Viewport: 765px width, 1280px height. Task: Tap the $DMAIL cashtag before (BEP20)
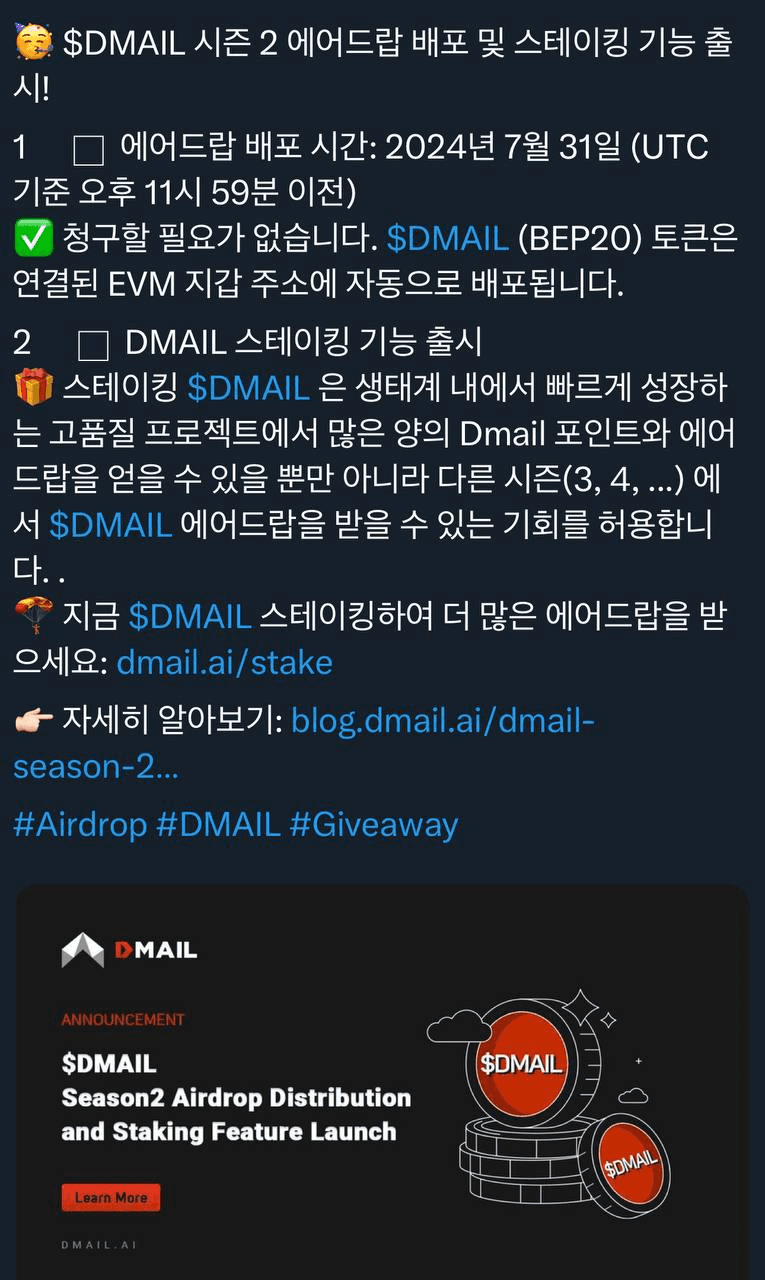(447, 238)
